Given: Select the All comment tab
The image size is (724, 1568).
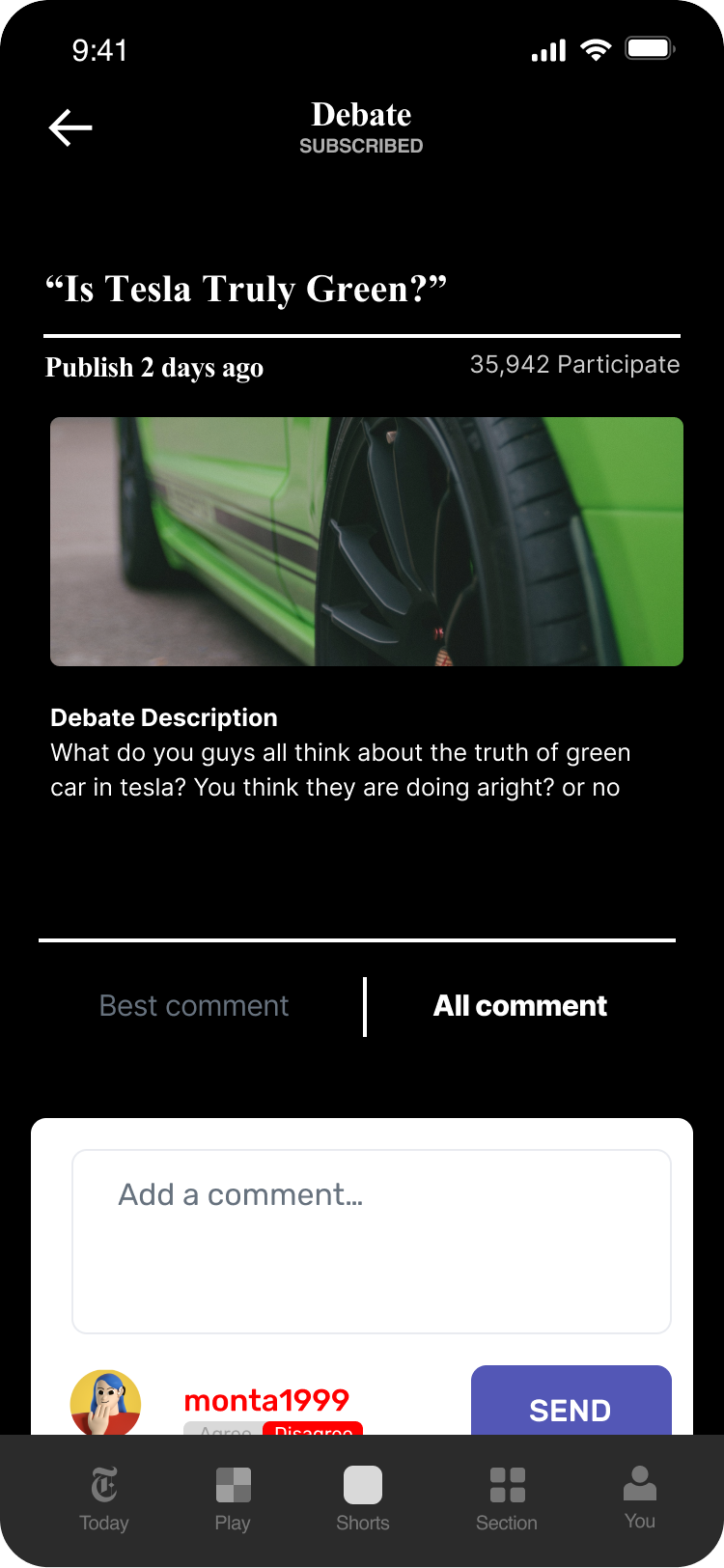Looking at the screenshot, I should (520, 1006).
